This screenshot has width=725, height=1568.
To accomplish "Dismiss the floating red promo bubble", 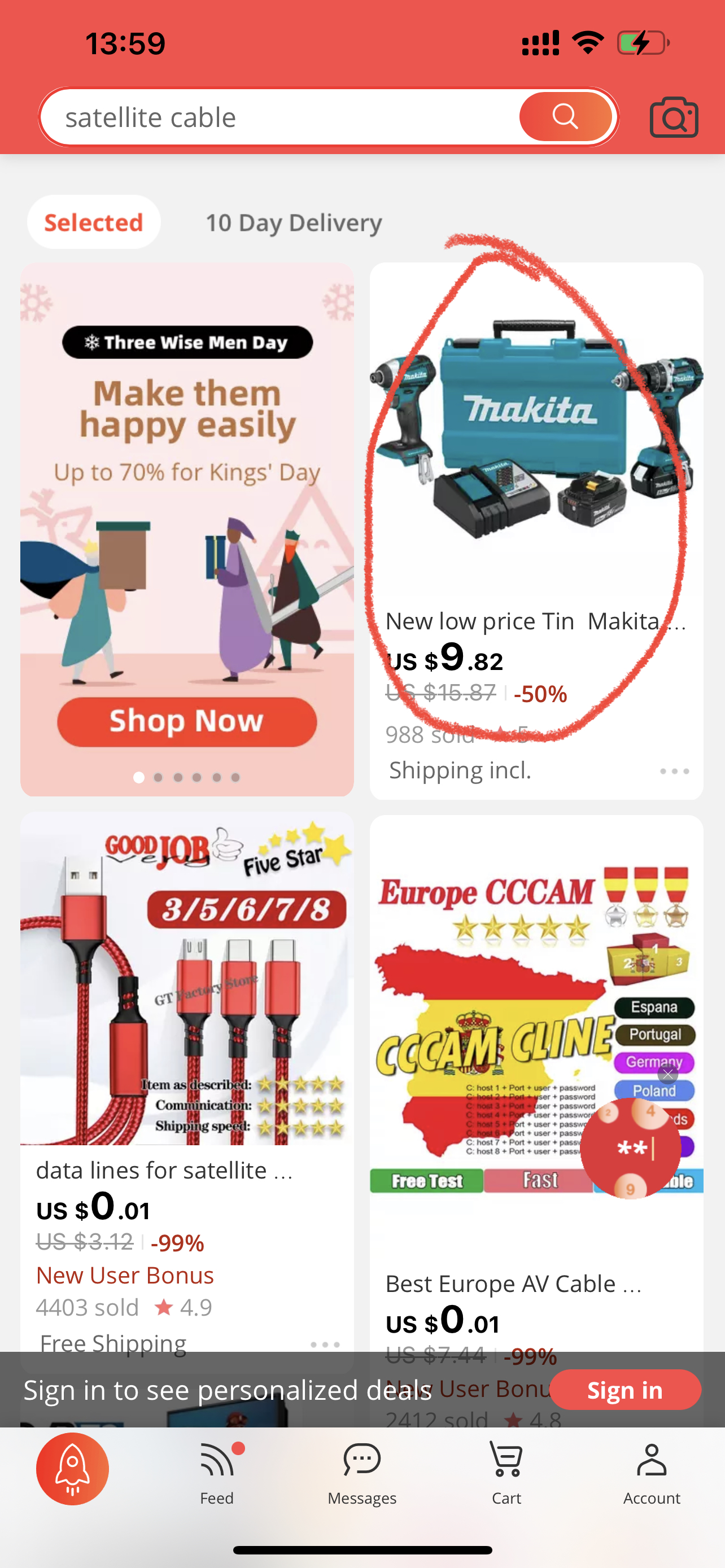I will [x=668, y=1074].
